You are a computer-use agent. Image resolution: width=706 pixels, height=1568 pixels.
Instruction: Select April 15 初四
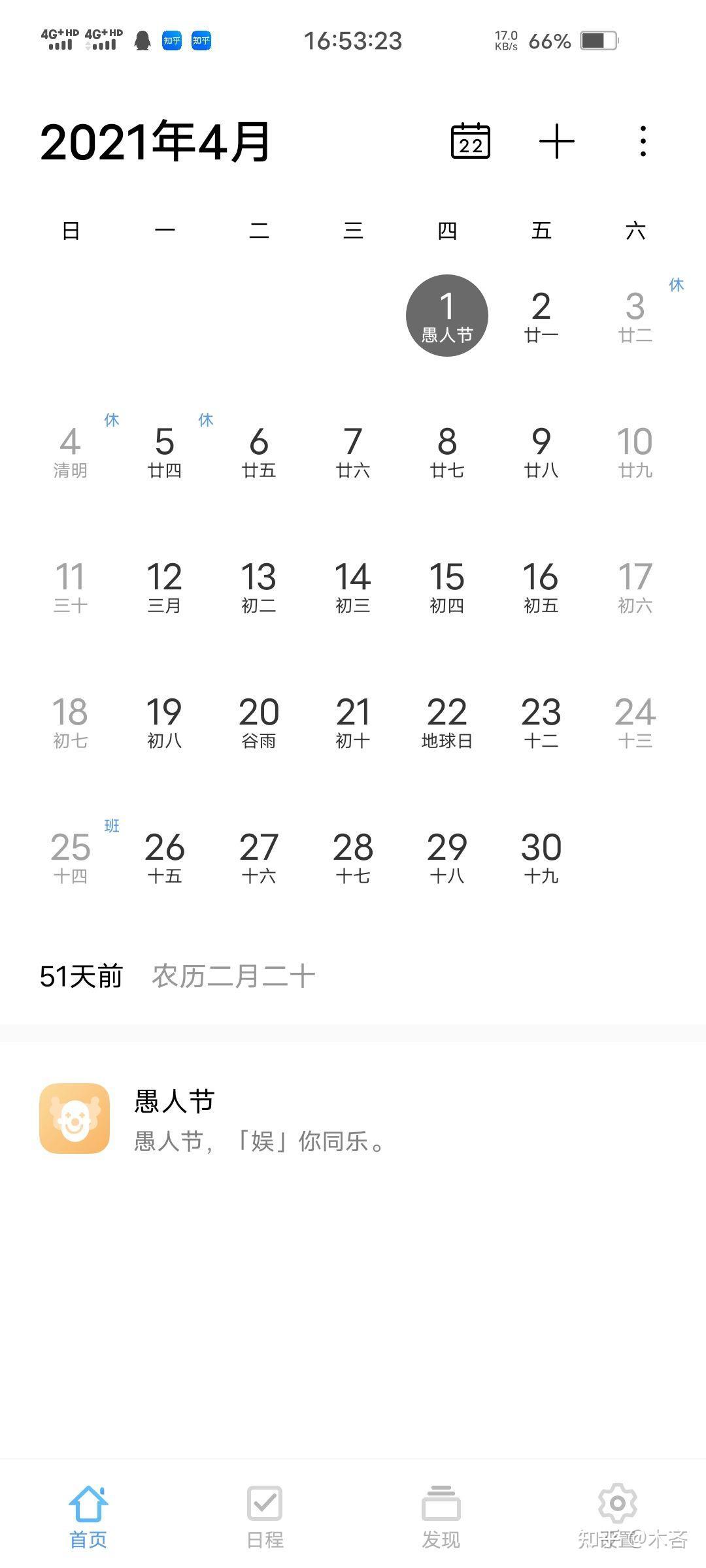(447, 587)
